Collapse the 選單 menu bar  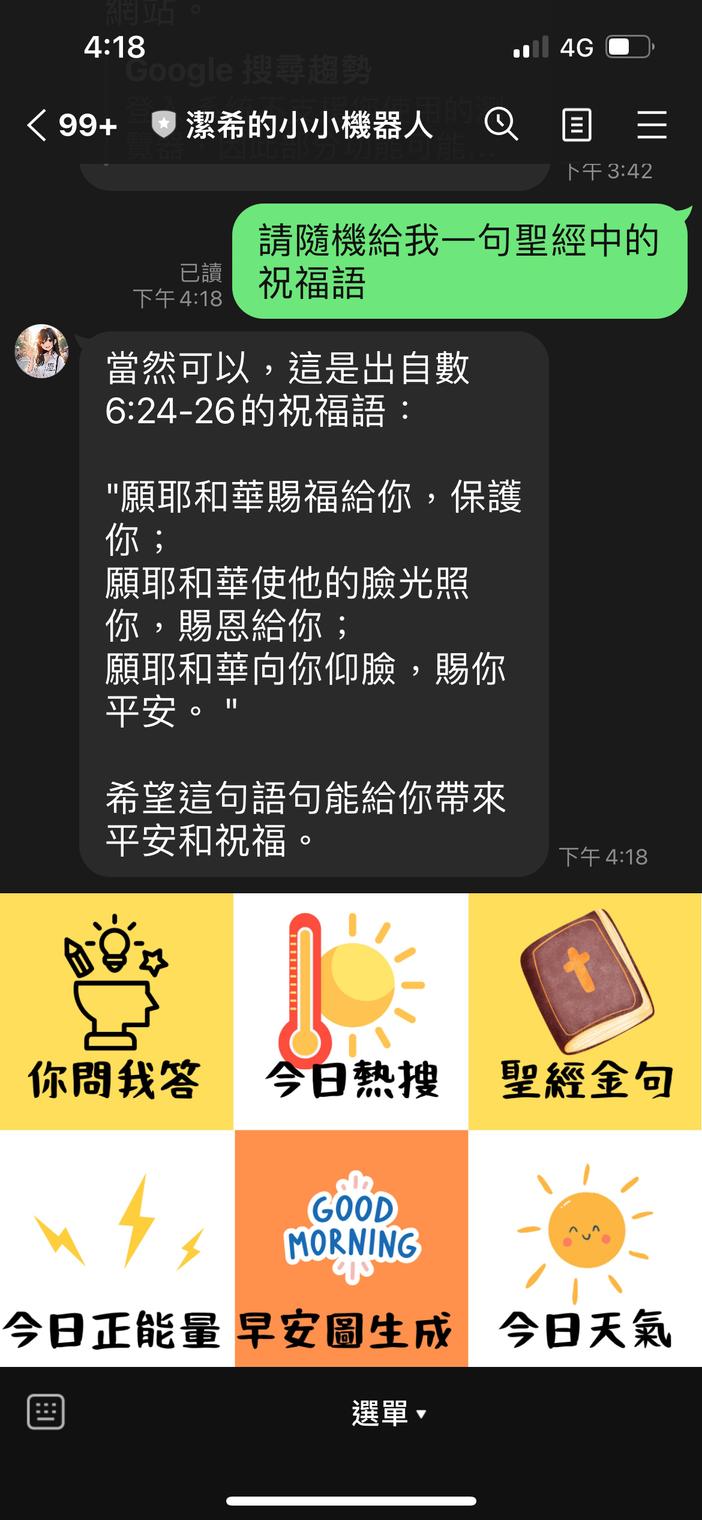click(x=388, y=1413)
